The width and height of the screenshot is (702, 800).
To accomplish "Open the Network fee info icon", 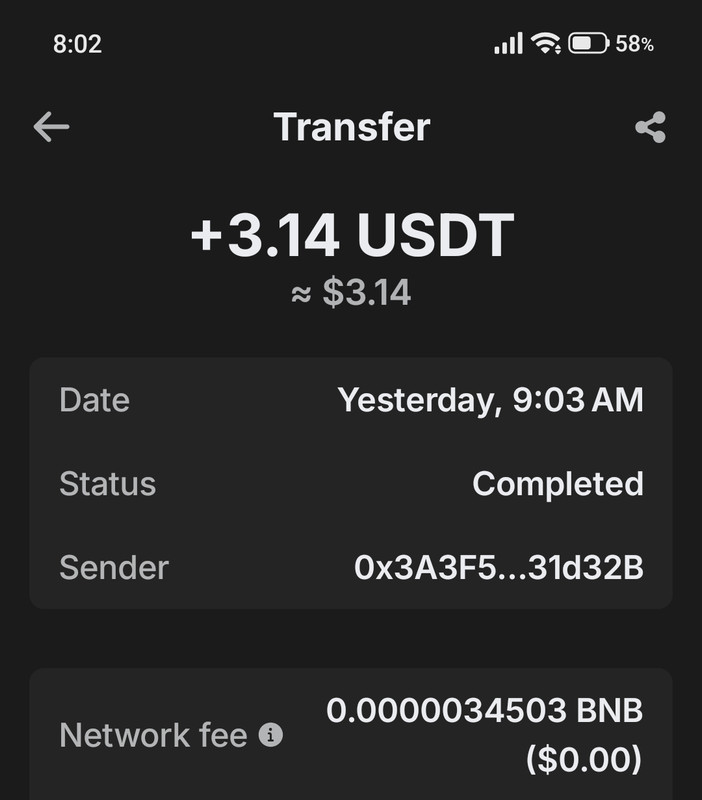I will pyautogui.click(x=271, y=736).
